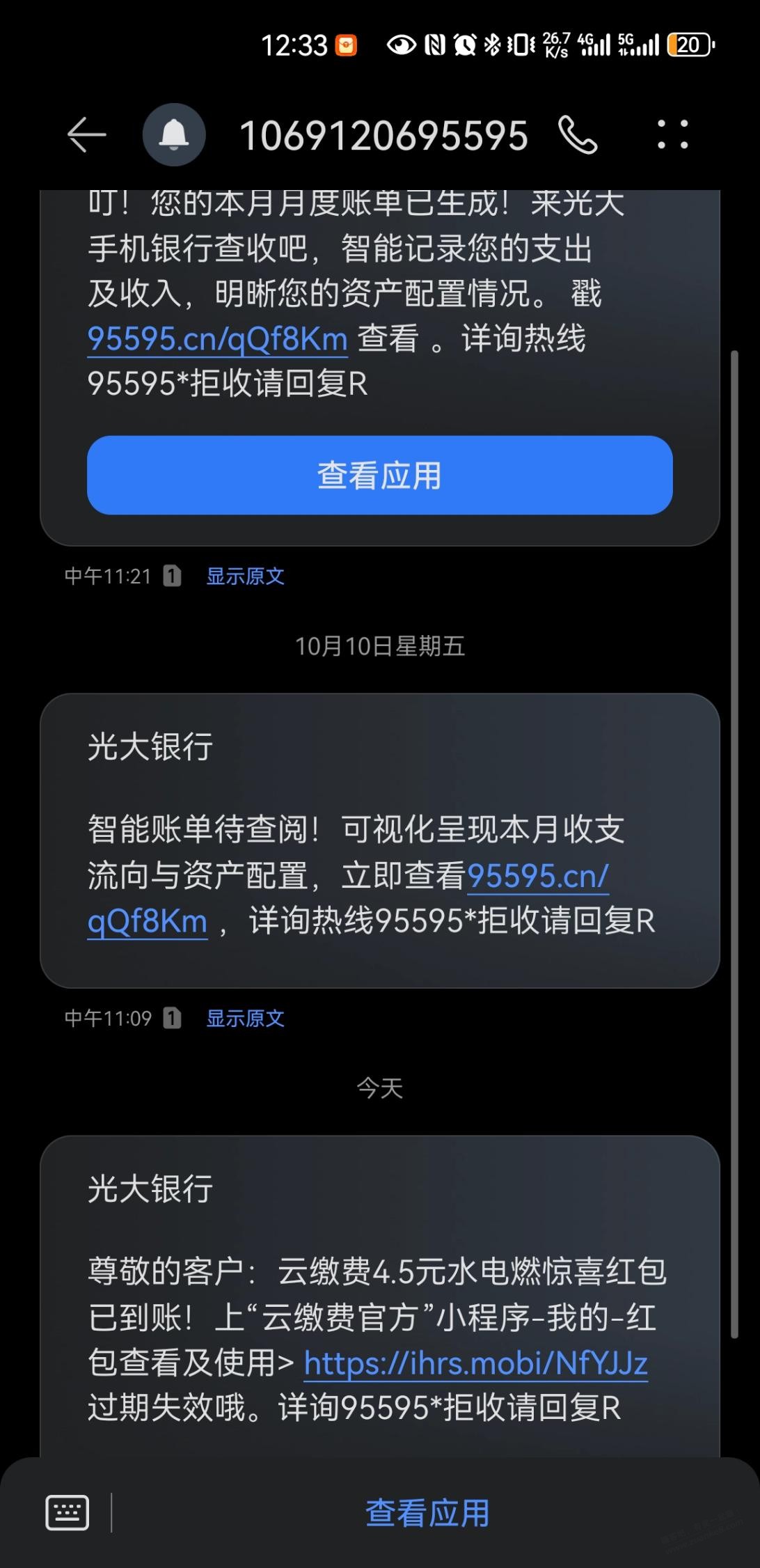Open the four-dot more options menu
Screen dimensions: 760x1568
coord(672,134)
